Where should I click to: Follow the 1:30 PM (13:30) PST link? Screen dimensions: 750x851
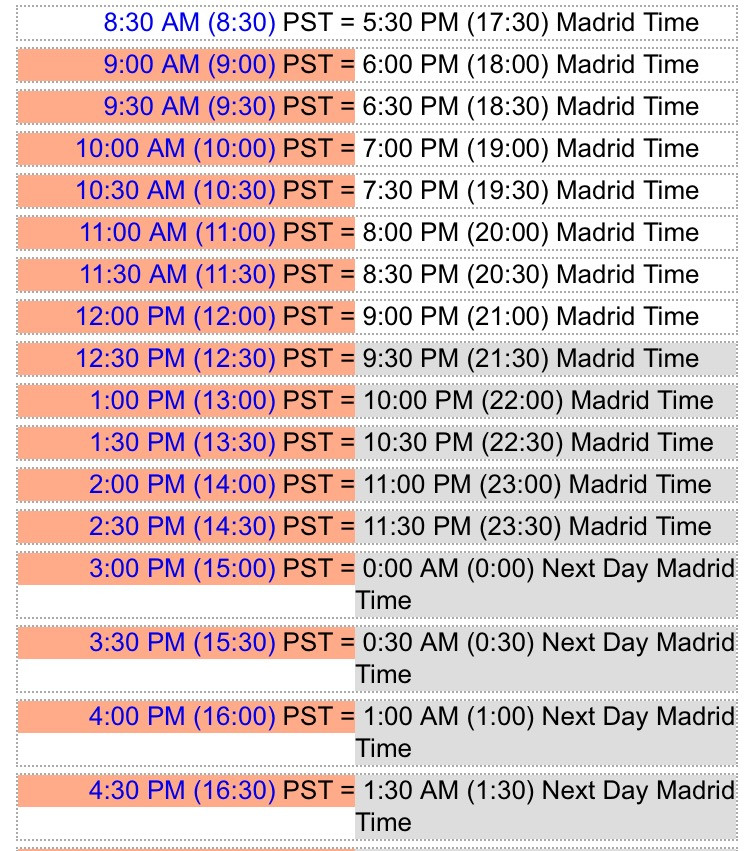[x=182, y=443]
